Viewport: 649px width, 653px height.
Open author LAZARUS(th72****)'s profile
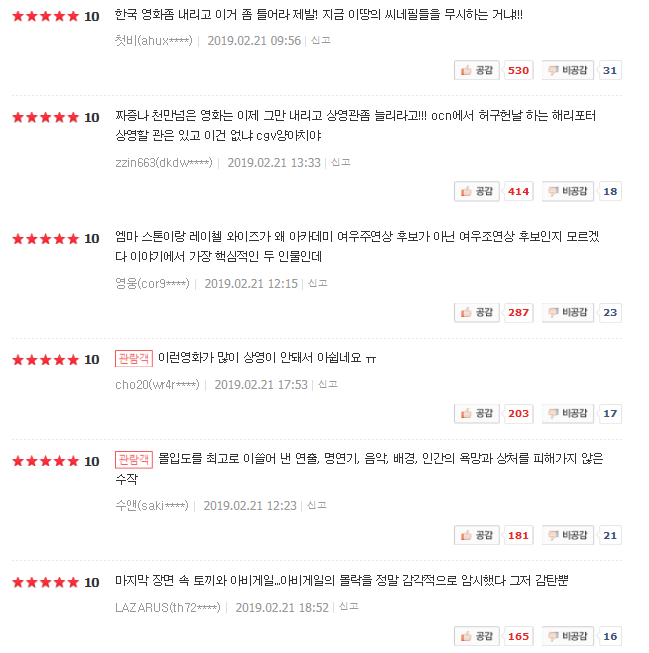point(167,608)
